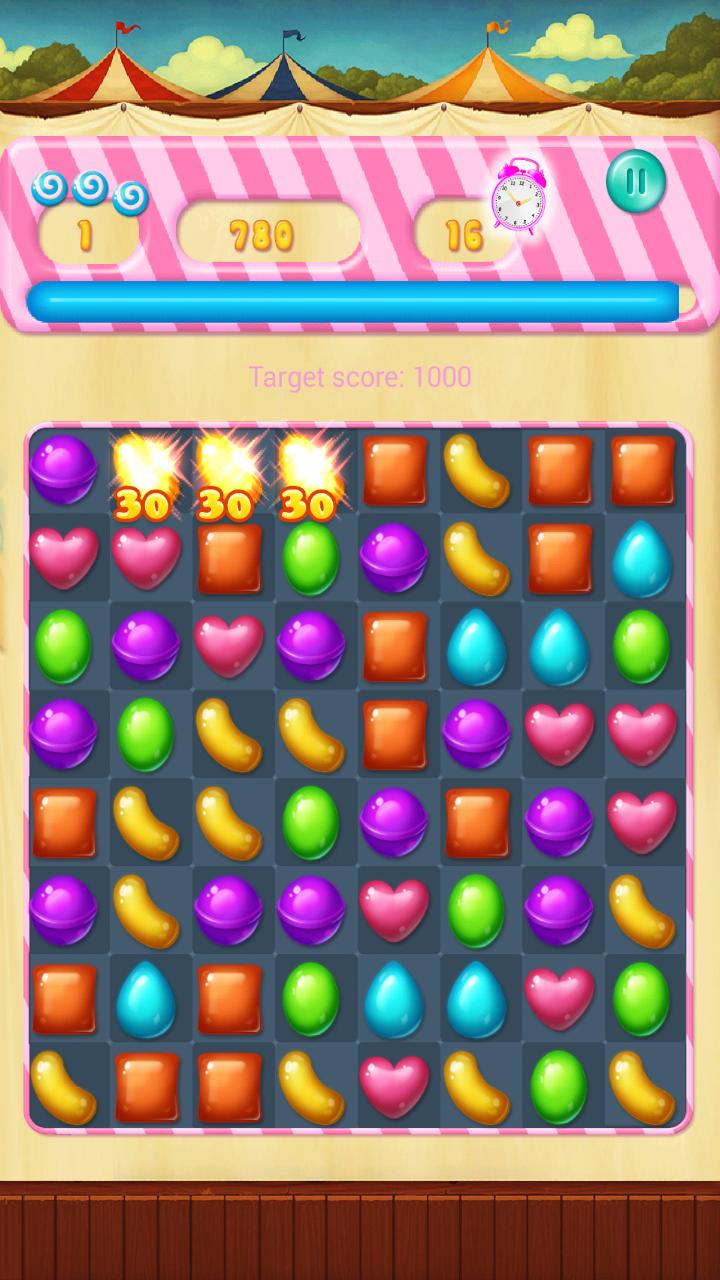720x1280 pixels.
Task: Select the yellow jelly bean in the bottom-left corner
Action: click(63, 1086)
